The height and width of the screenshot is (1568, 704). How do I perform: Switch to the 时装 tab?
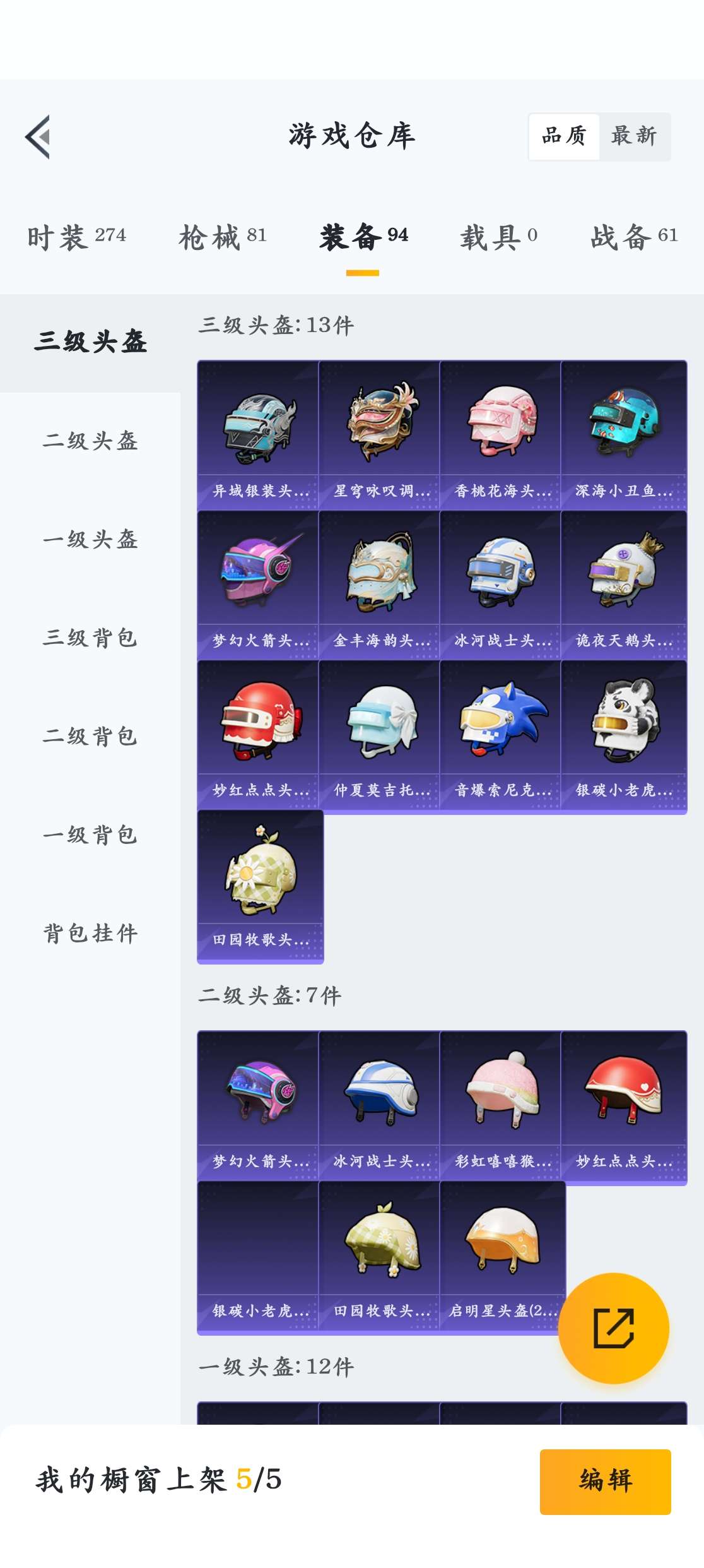[x=76, y=237]
